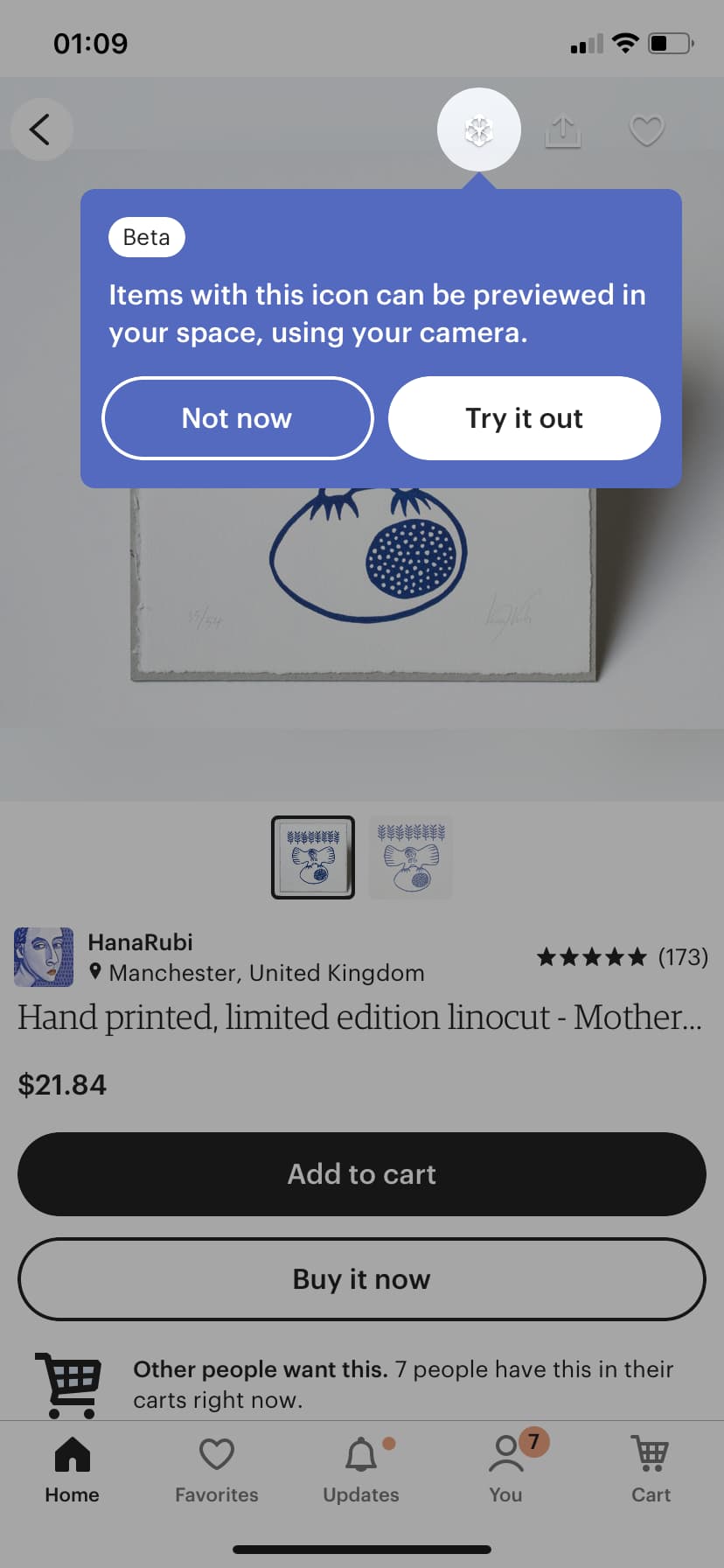The image size is (724, 1568).
Task: Go to the You tab
Action: [x=505, y=1470]
